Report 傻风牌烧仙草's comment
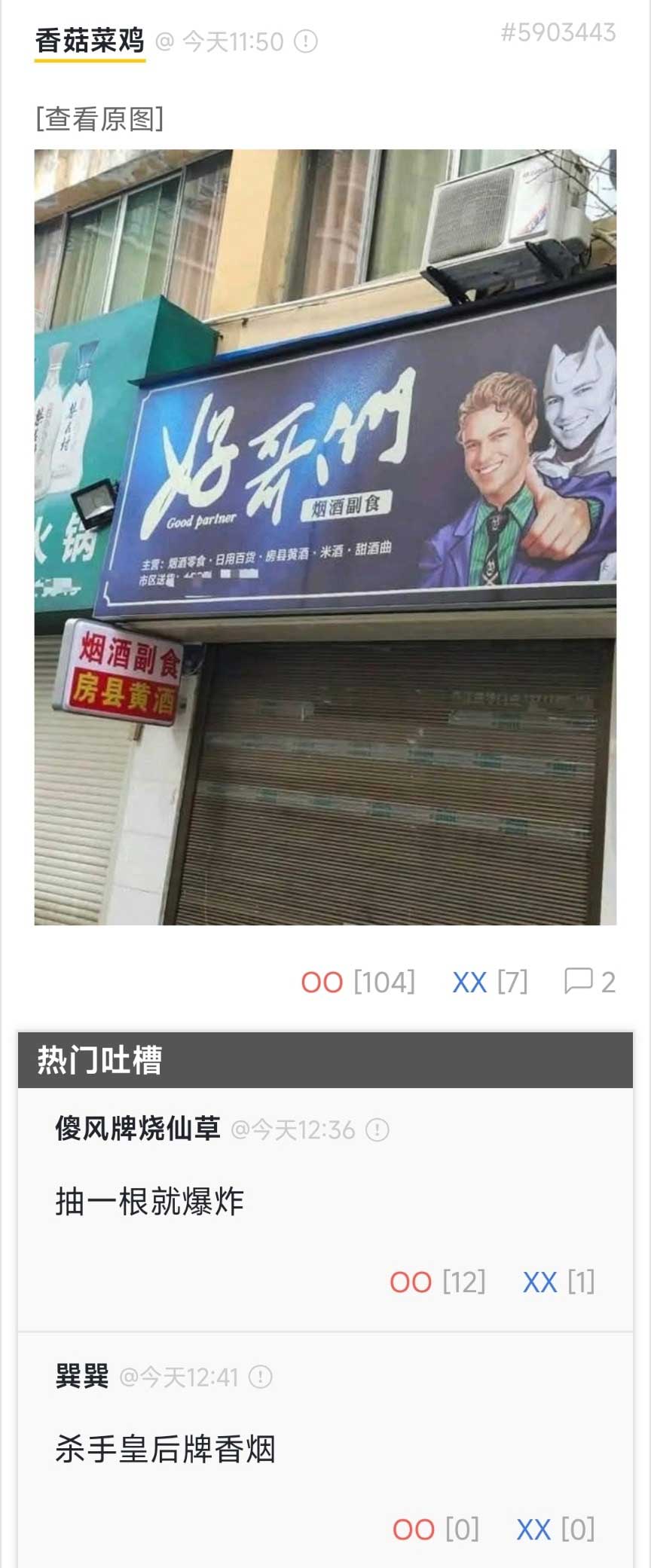Image resolution: width=651 pixels, height=1568 pixels. coord(377,1130)
